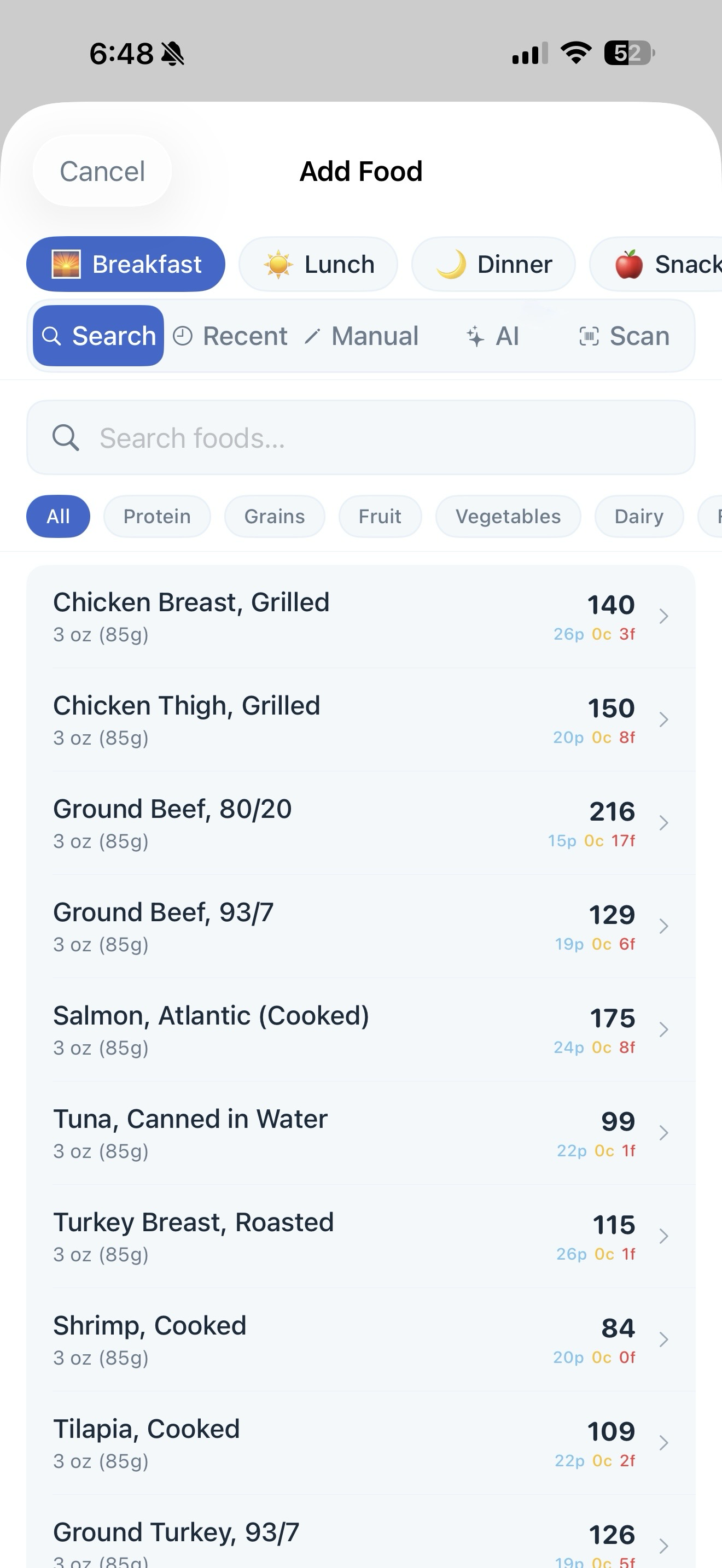Tap the apple icon beside Snack

click(629, 264)
